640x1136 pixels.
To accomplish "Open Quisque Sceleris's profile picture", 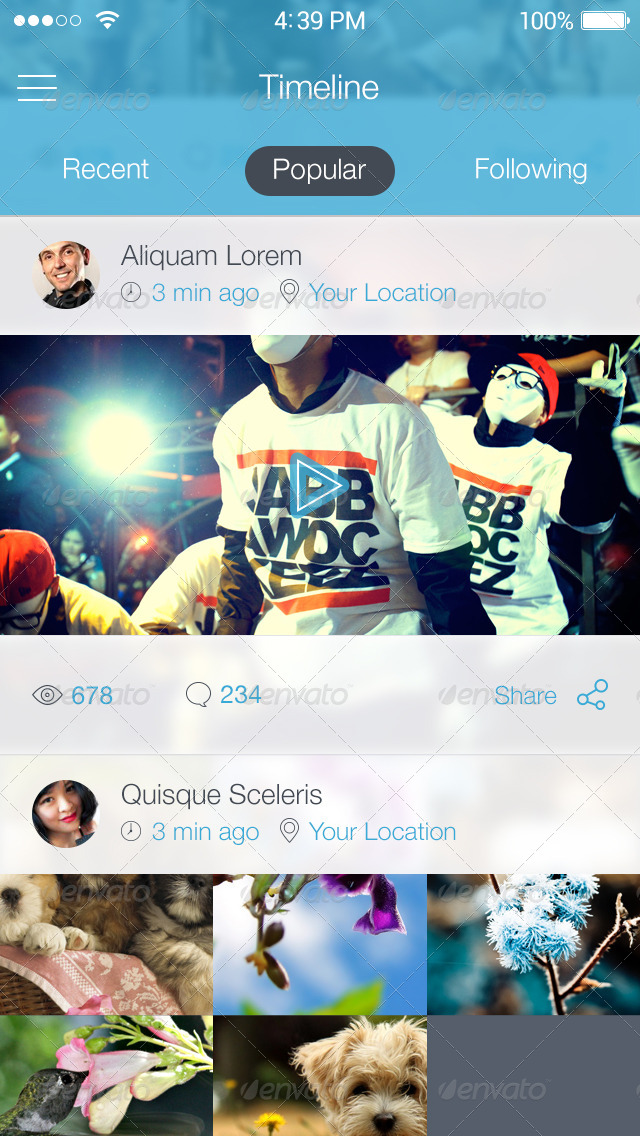I will pos(66,814).
